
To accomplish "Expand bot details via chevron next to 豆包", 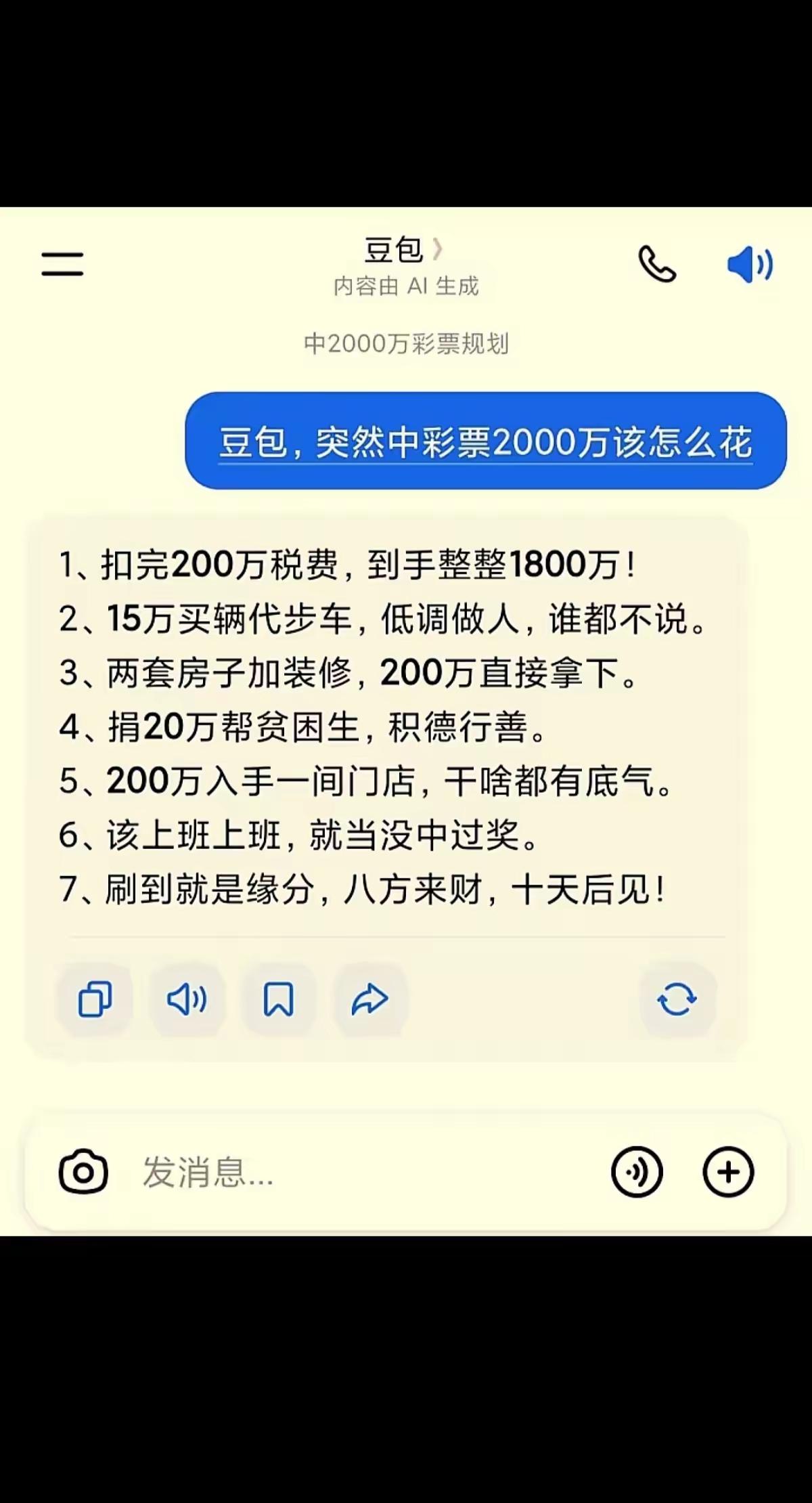I will click(438, 249).
